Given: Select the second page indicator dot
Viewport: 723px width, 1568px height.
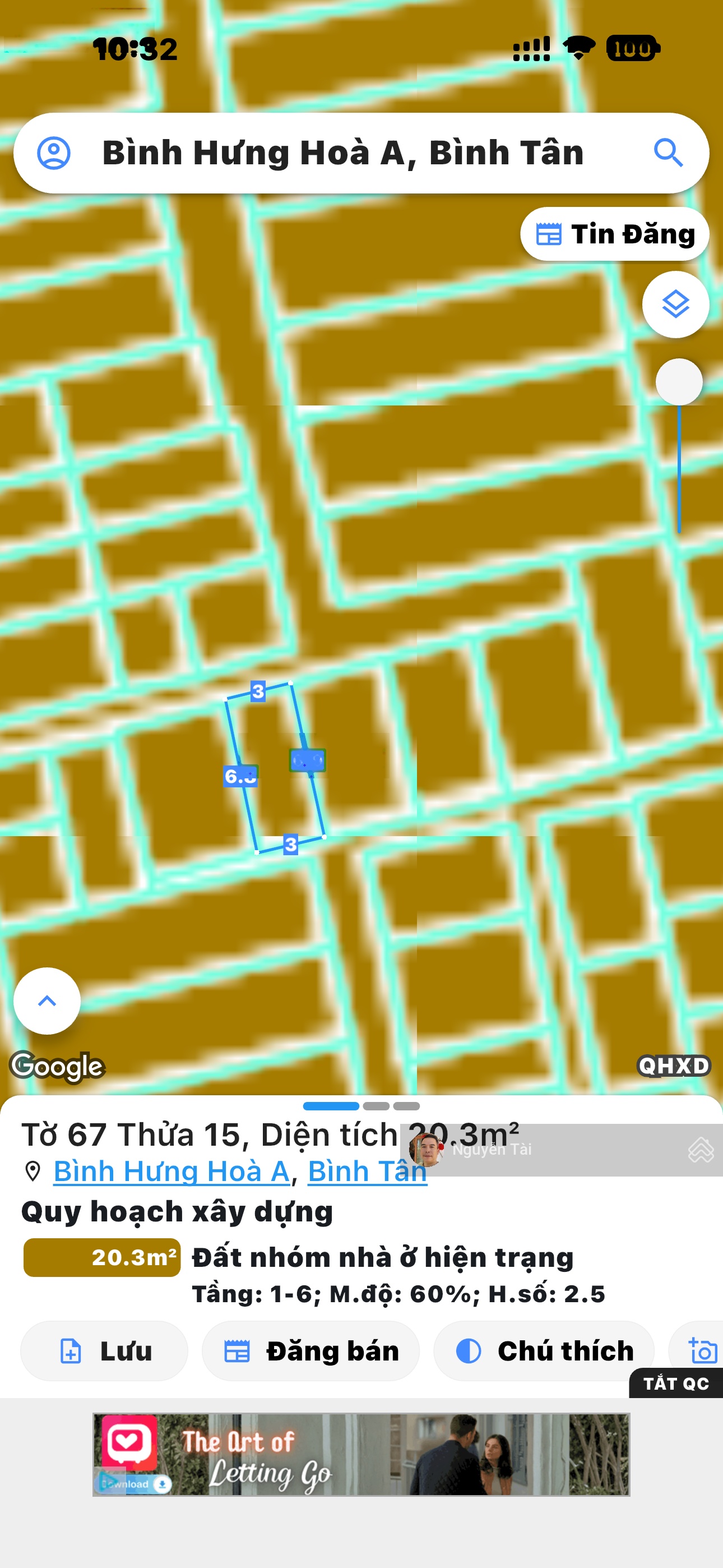Looking at the screenshot, I should [x=376, y=1106].
